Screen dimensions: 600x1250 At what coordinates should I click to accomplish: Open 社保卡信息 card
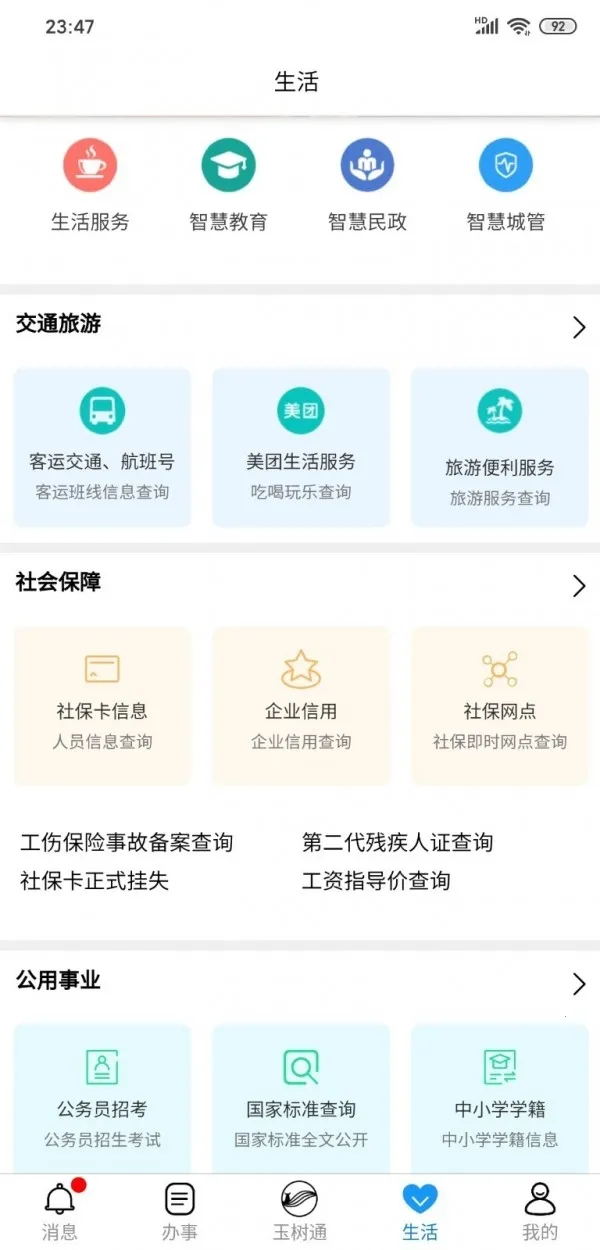point(102,705)
